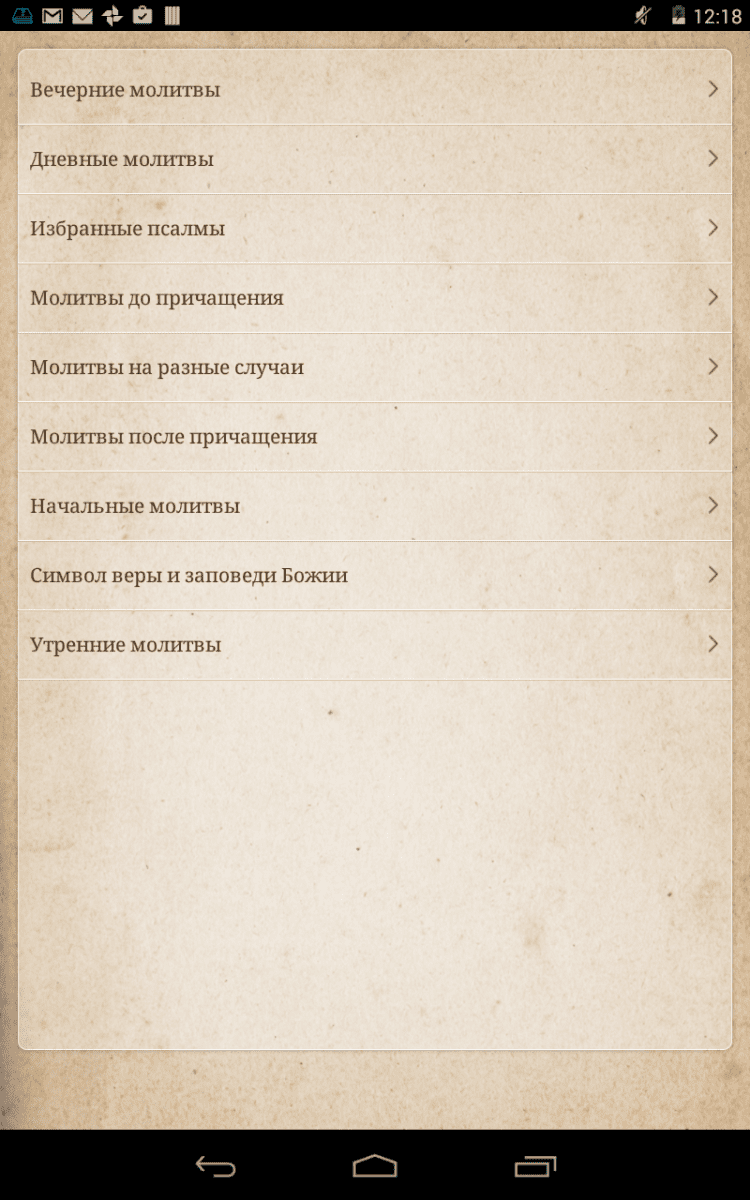
Task: View Начальные молитвы
Action: [374, 506]
